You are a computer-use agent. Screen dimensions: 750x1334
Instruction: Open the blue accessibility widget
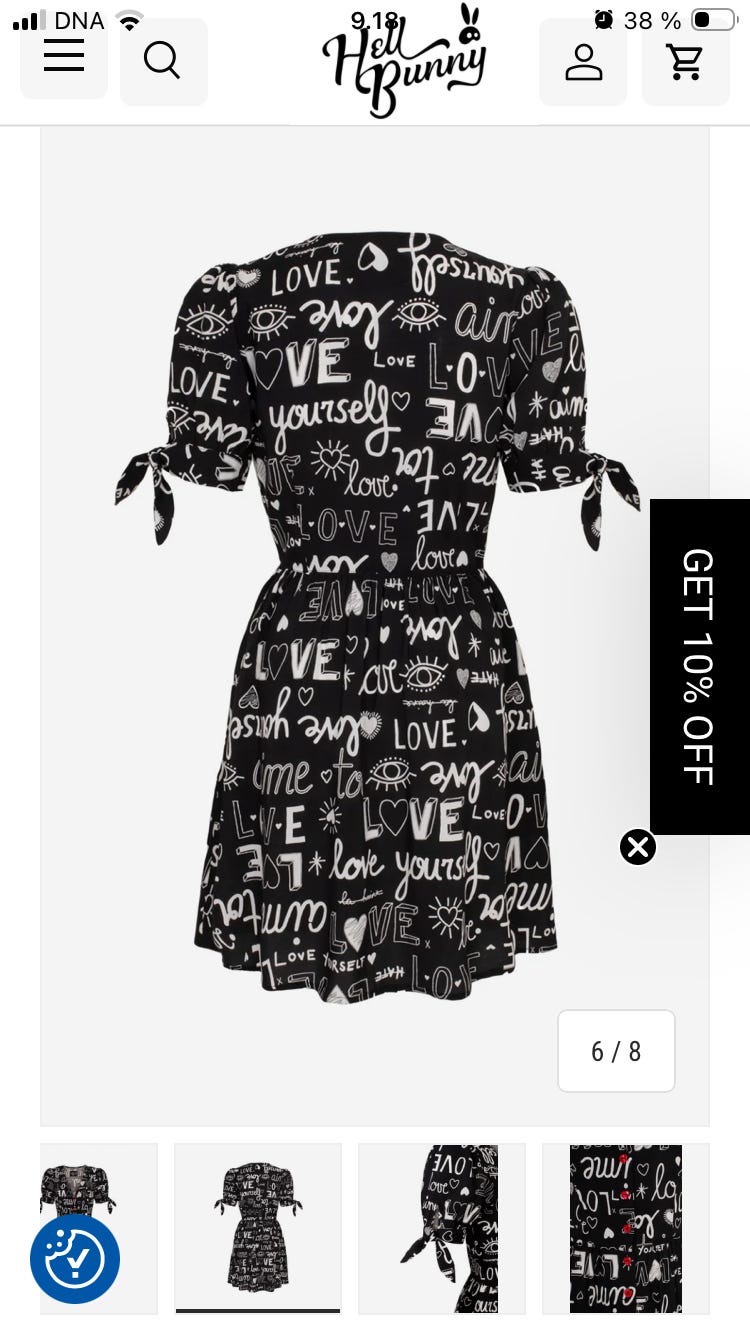pyautogui.click(x=75, y=1259)
